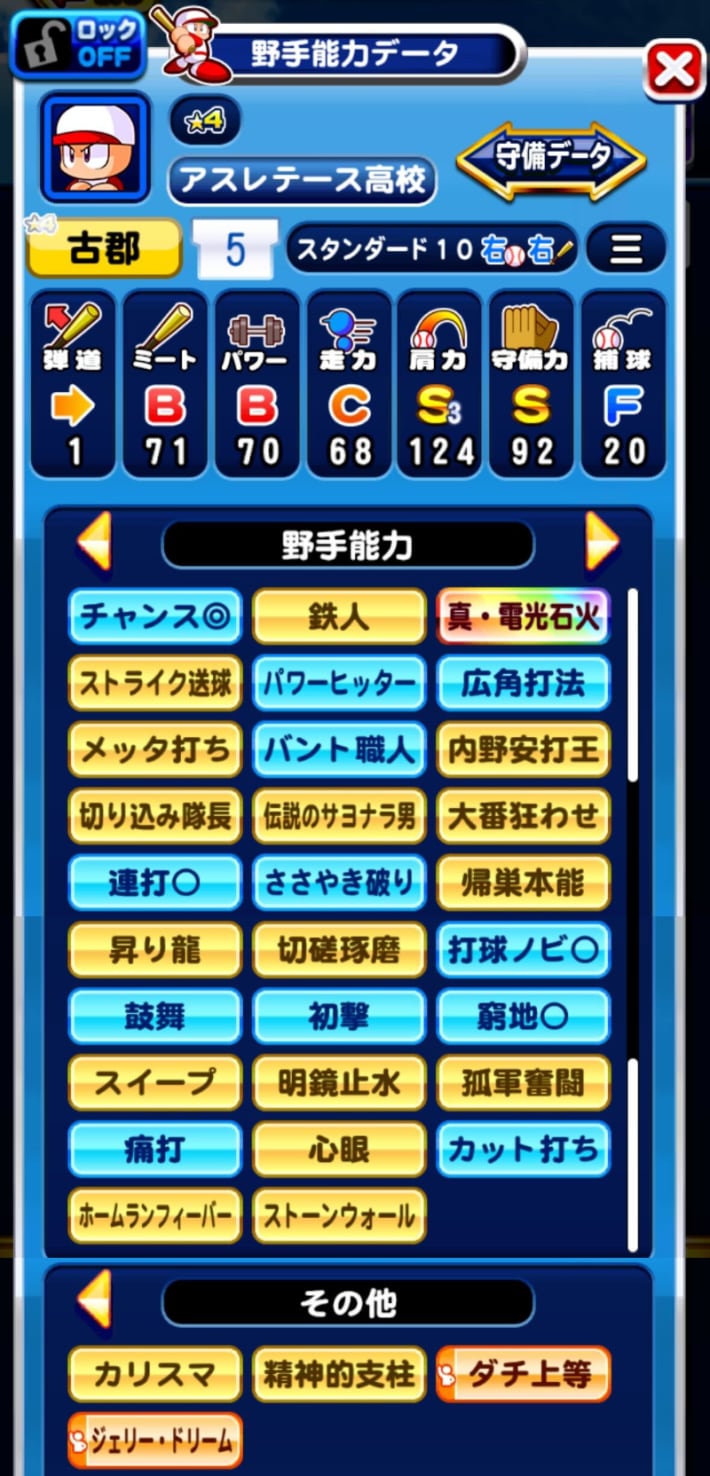Image resolution: width=710 pixels, height=1476 pixels.
Task: Go to previous 野手能力 page
Action: tap(95, 543)
